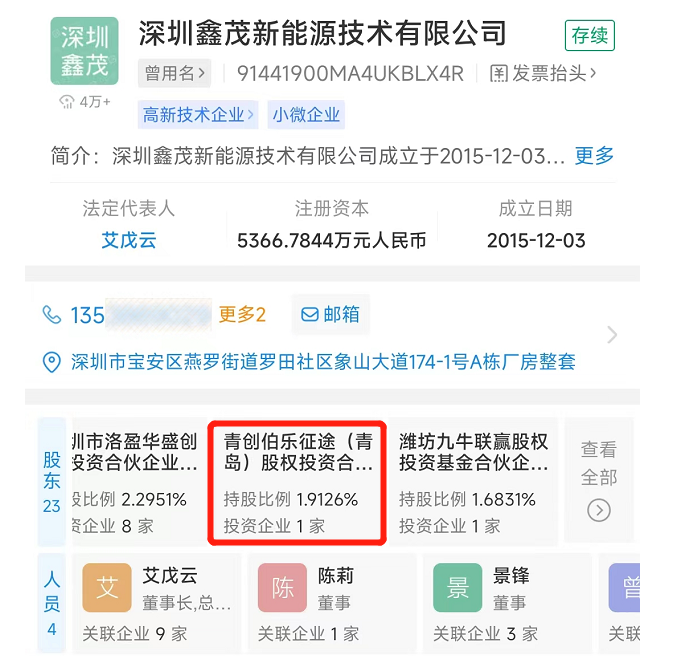Open legal representative 艾戊云
The height and width of the screenshot is (656, 679).
pyautogui.click(x=128, y=240)
